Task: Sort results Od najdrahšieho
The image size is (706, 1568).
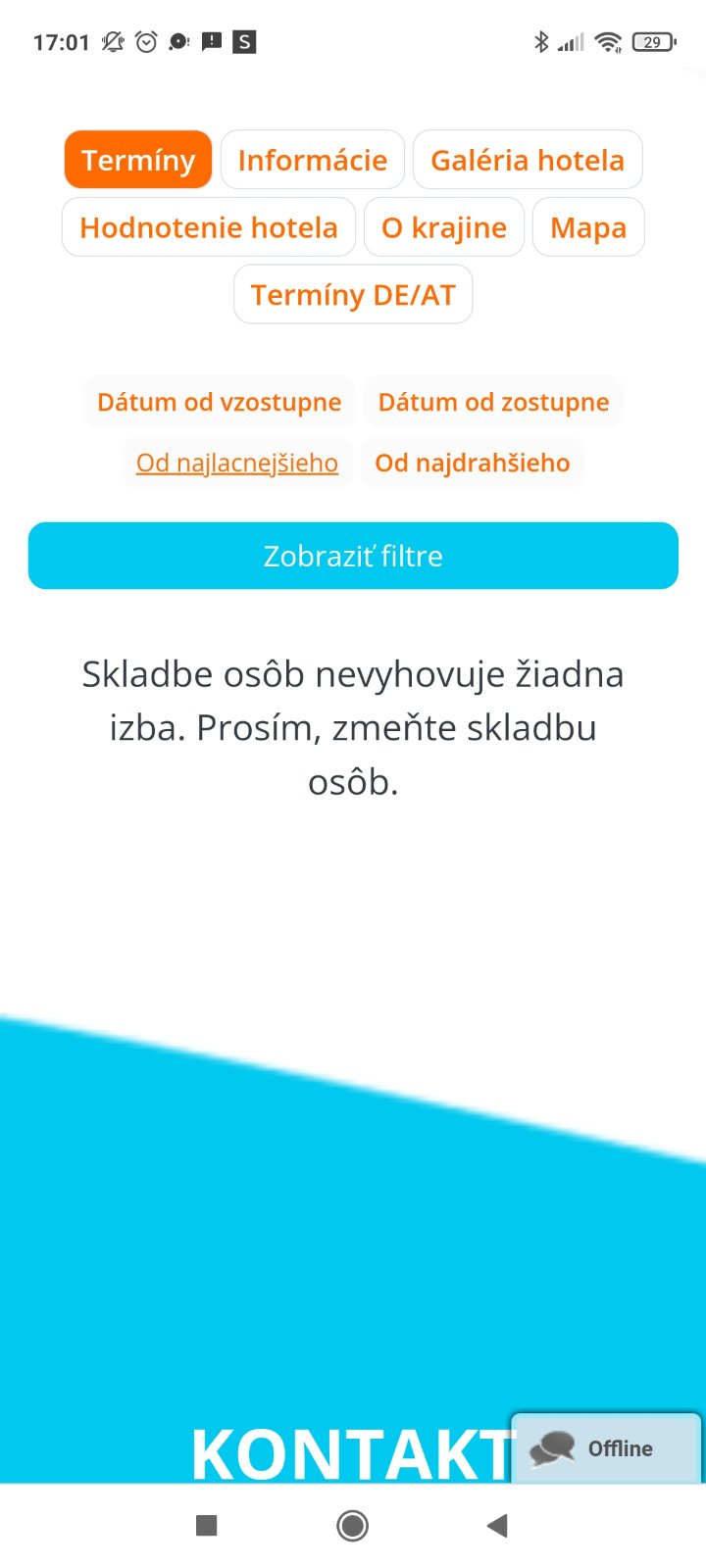Action: [x=473, y=463]
